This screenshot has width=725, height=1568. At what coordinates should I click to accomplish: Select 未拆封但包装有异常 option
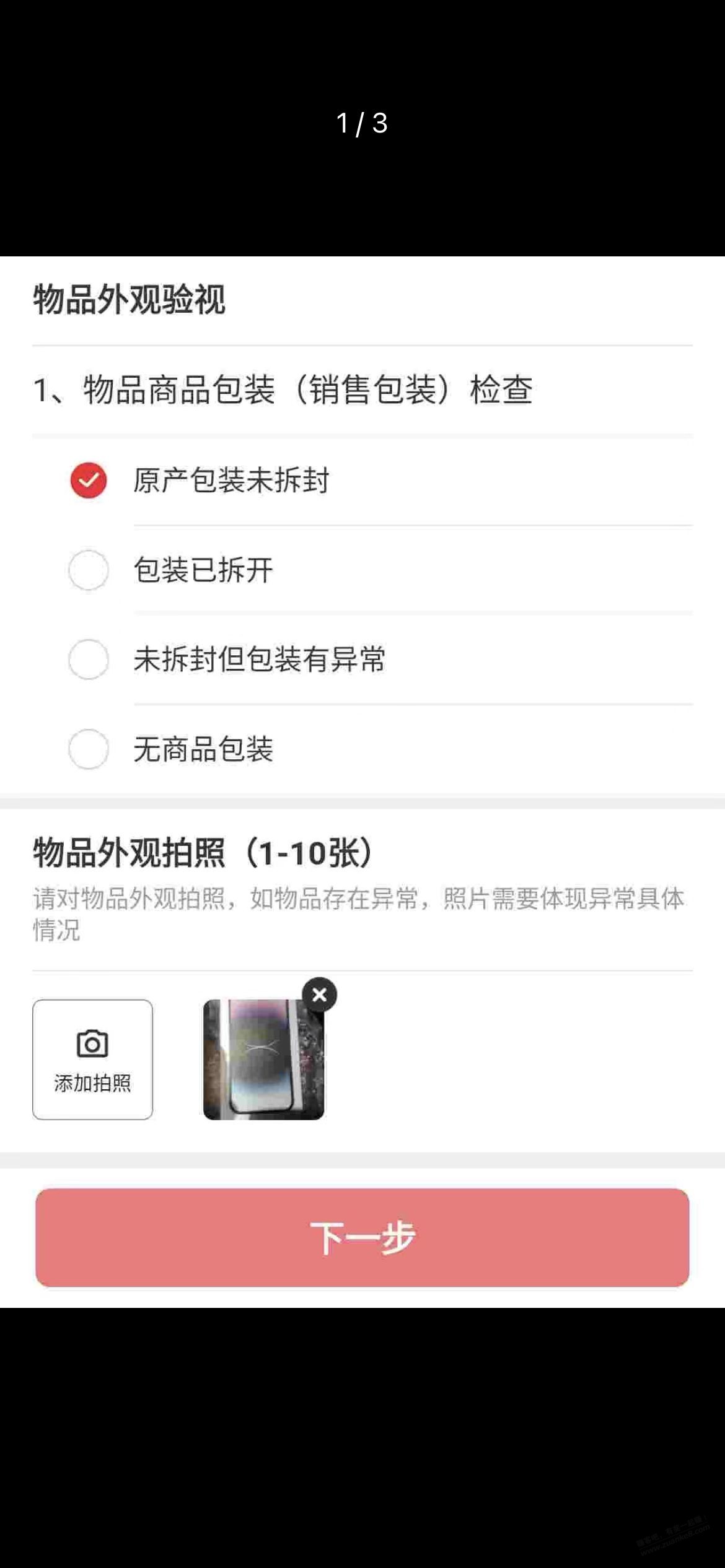tap(89, 659)
